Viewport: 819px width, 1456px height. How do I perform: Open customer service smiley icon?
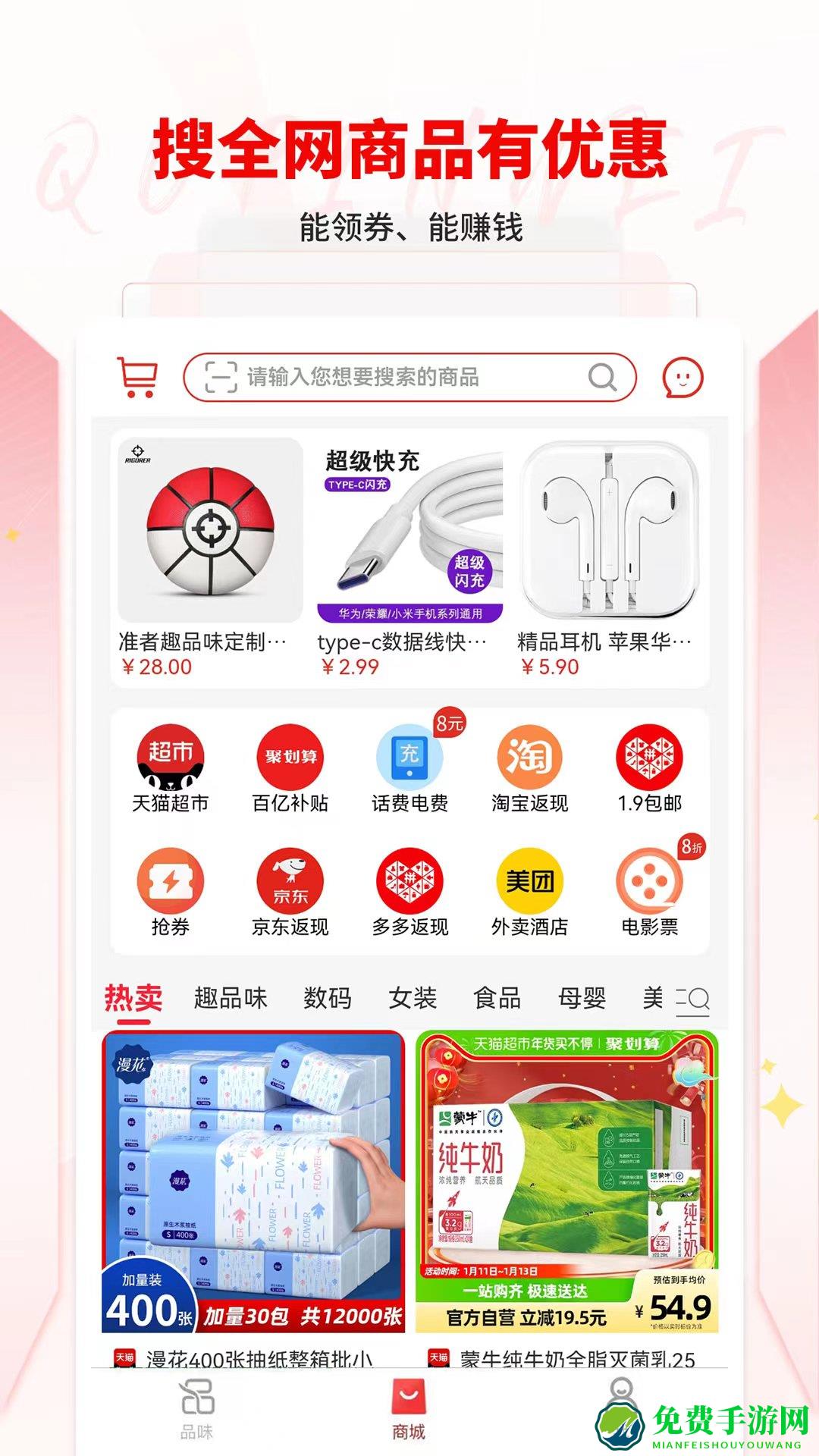[683, 377]
